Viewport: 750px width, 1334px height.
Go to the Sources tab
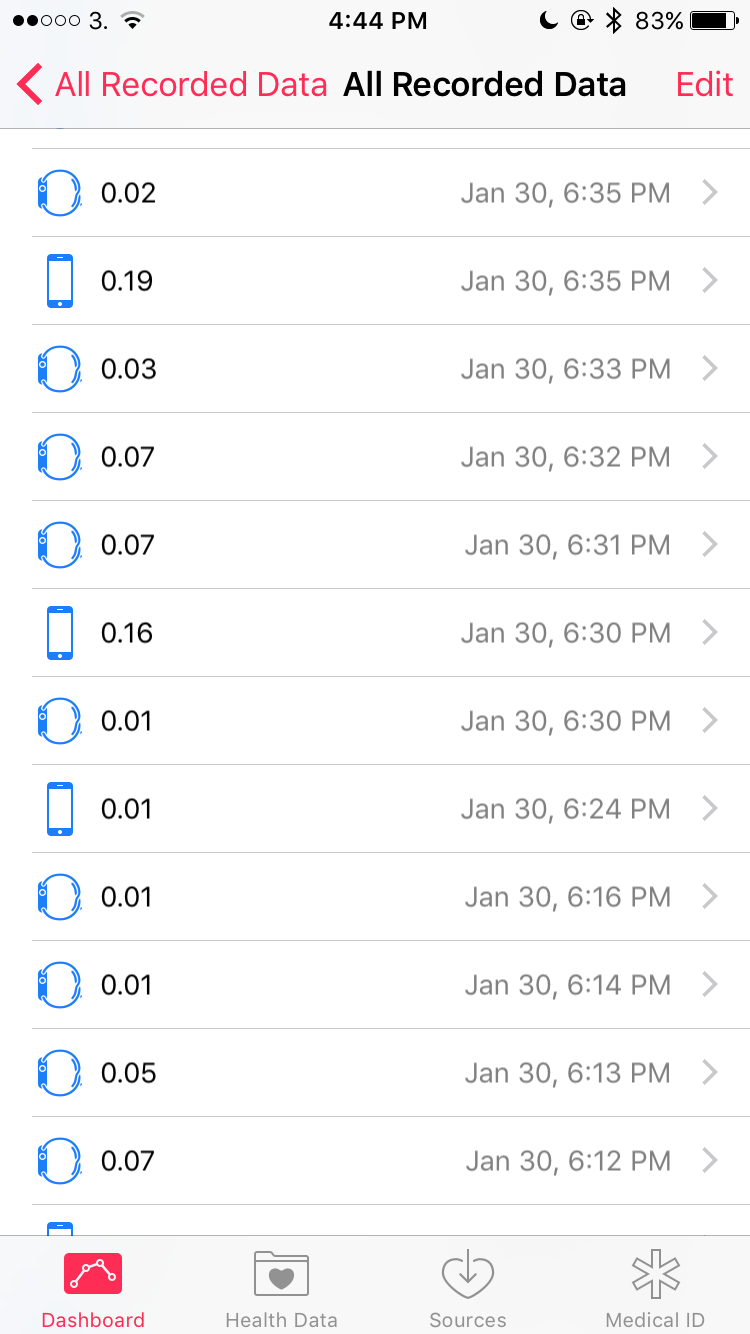click(x=468, y=1288)
